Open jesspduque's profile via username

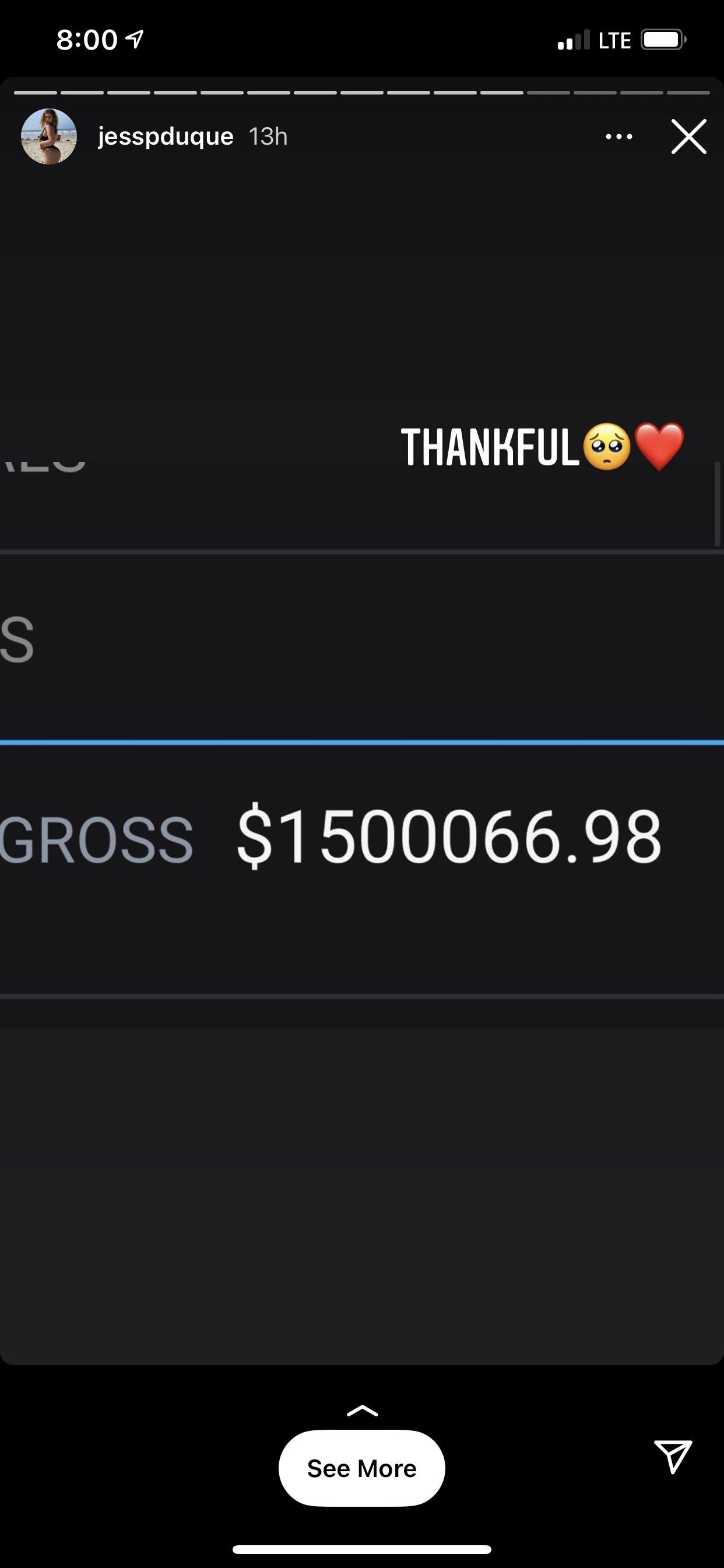click(166, 136)
